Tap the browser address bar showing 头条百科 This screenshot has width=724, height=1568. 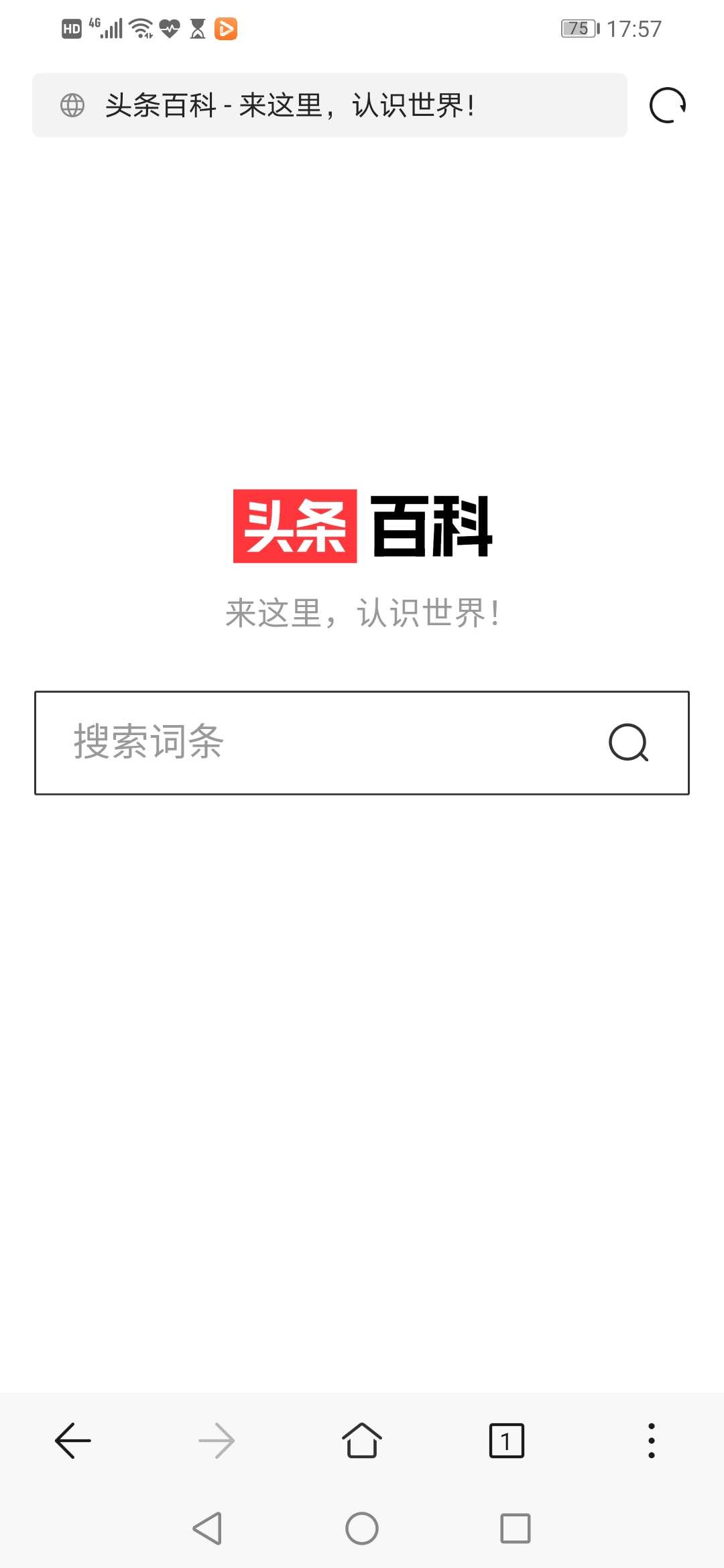(x=330, y=105)
